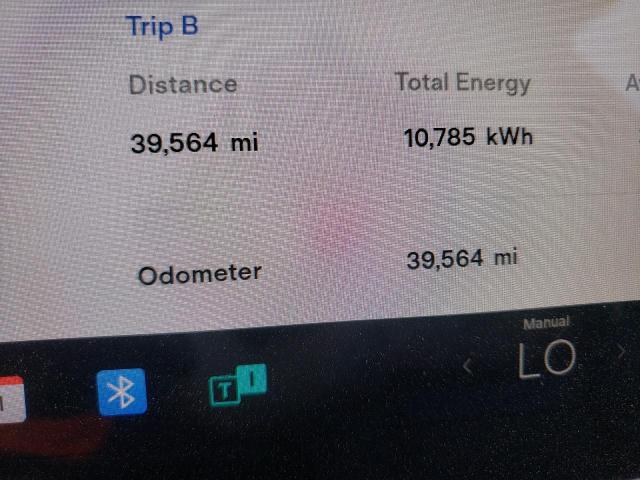
Task: Raise temperature with the right chevron
Action: pos(622,351)
